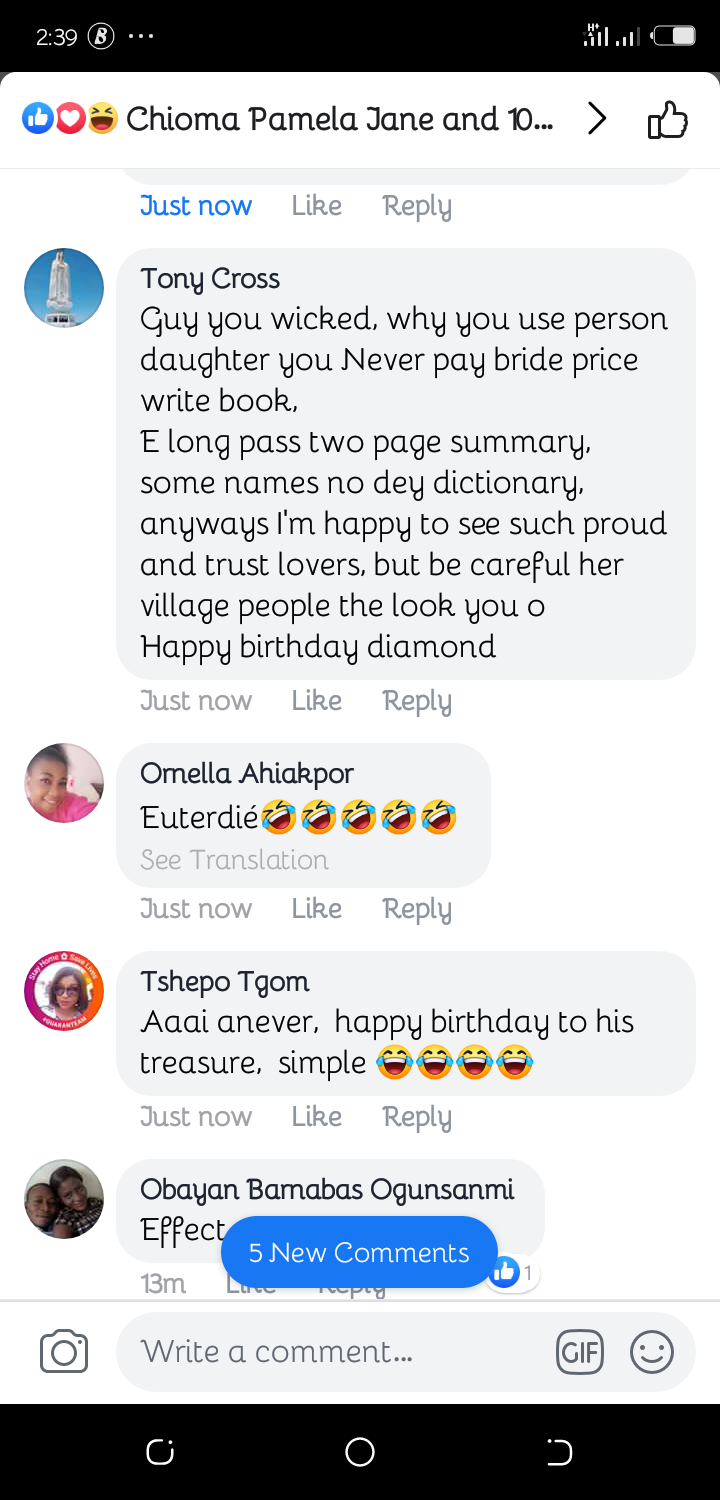Image resolution: width=720 pixels, height=1500 pixels.
Task: Open Obayan Barnabas Ogunsanmi's profile picture
Action: [x=64, y=1199]
